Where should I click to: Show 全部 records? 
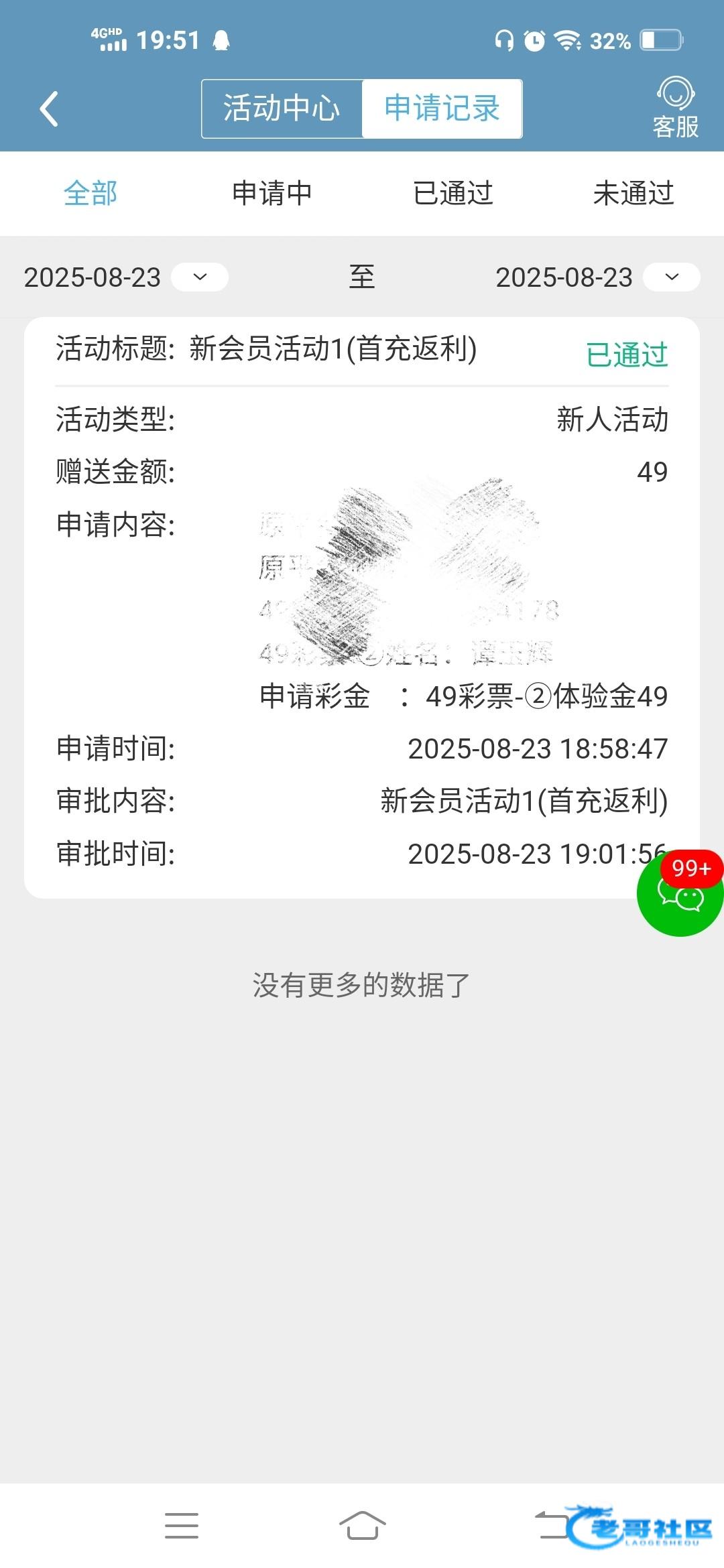[90, 194]
